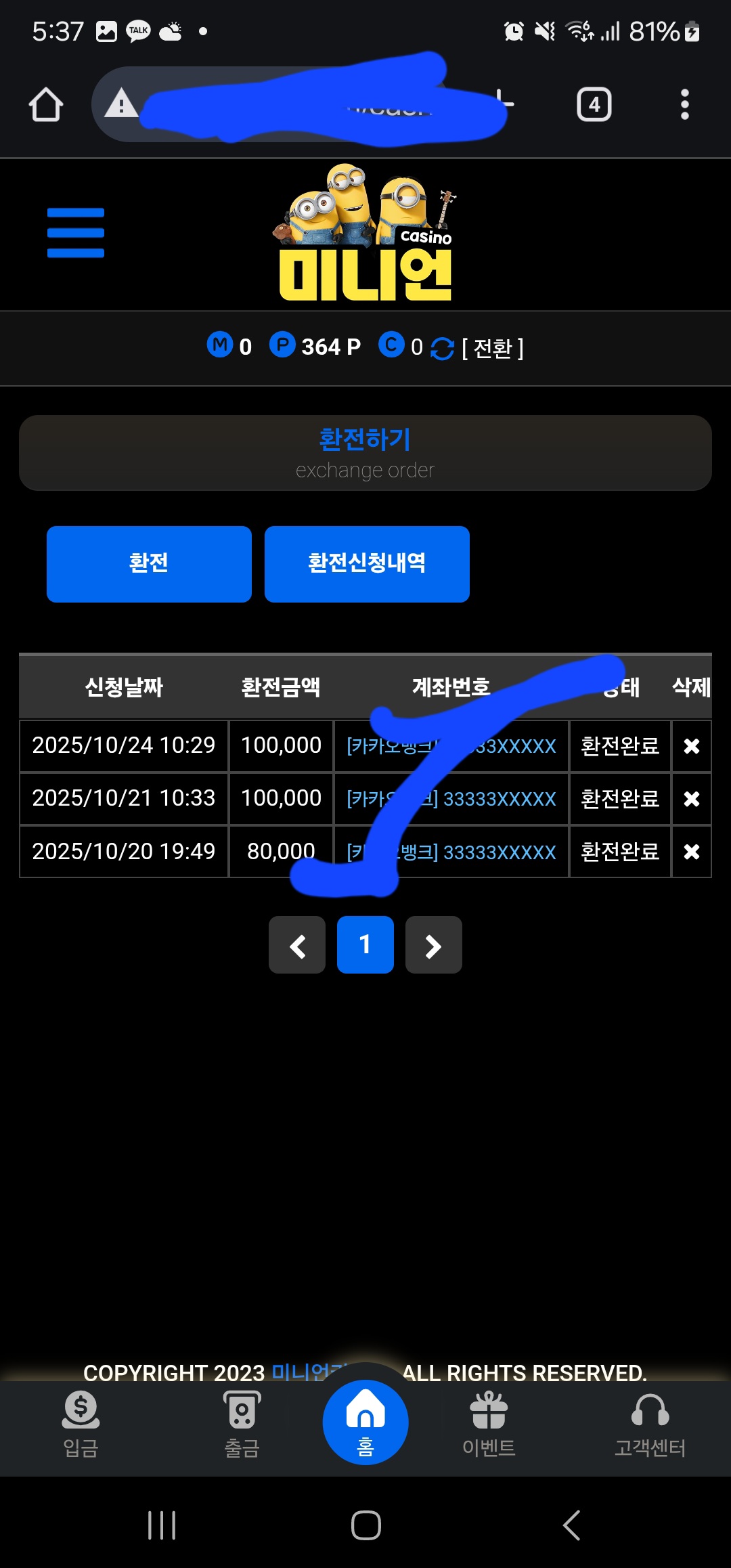
Task: Go to the next page
Action: point(434,945)
